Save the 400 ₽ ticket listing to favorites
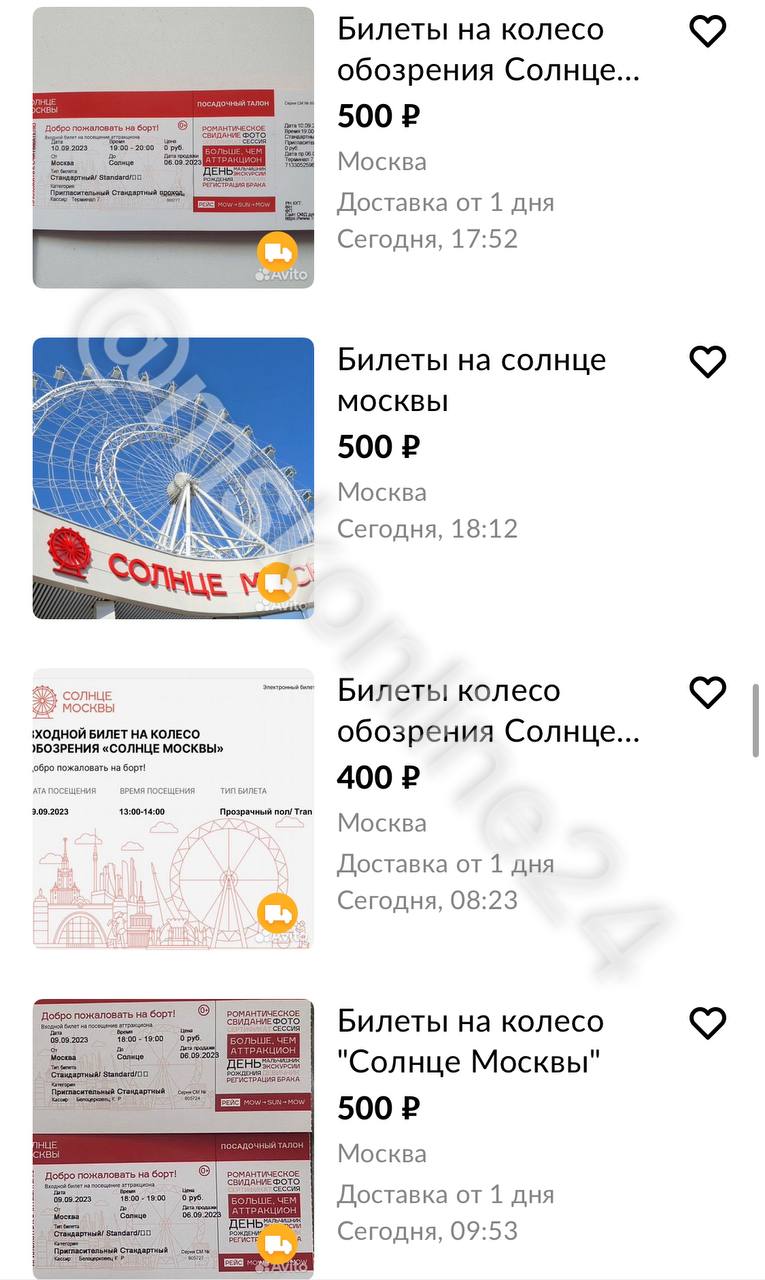This screenshot has width=765, height=1280. pyautogui.click(x=708, y=692)
